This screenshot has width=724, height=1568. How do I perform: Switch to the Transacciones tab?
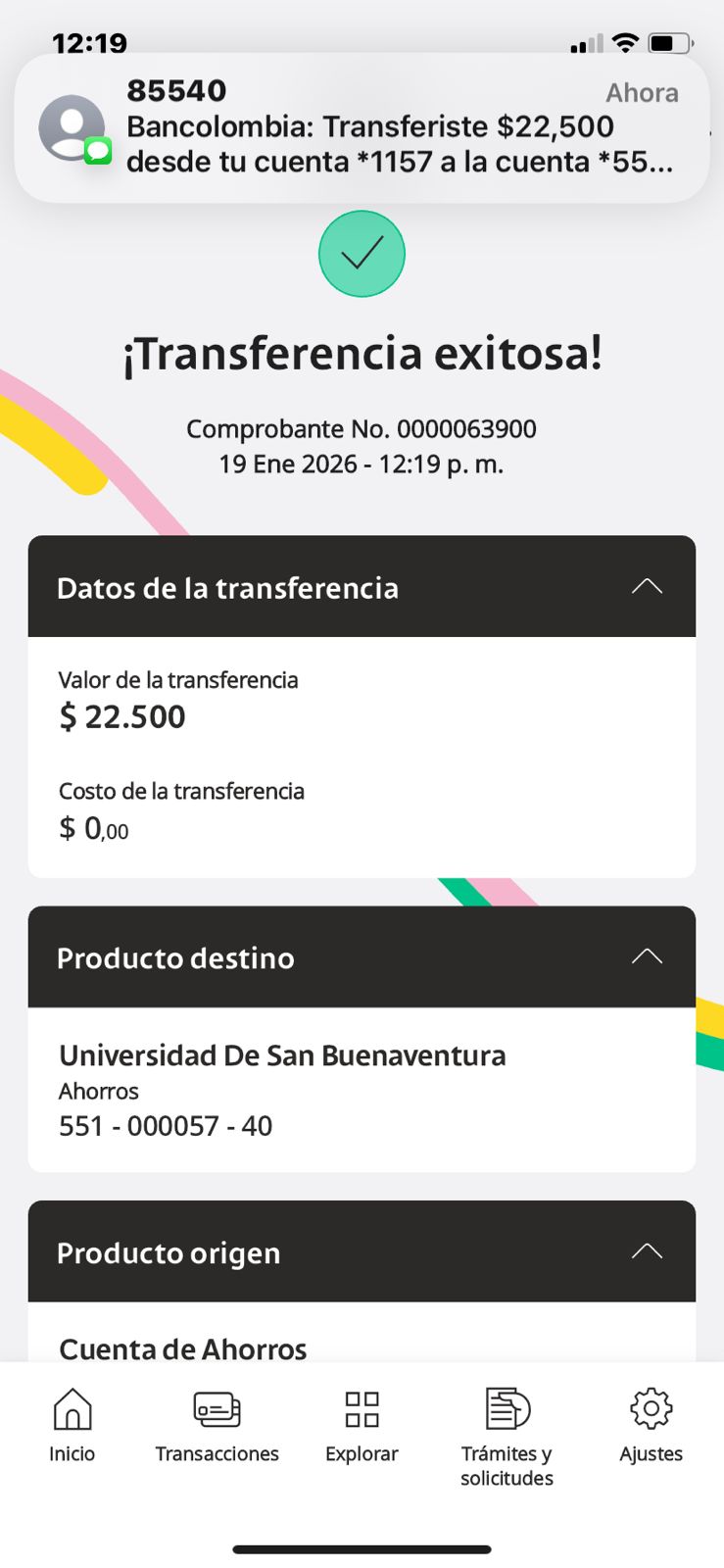(x=217, y=1426)
